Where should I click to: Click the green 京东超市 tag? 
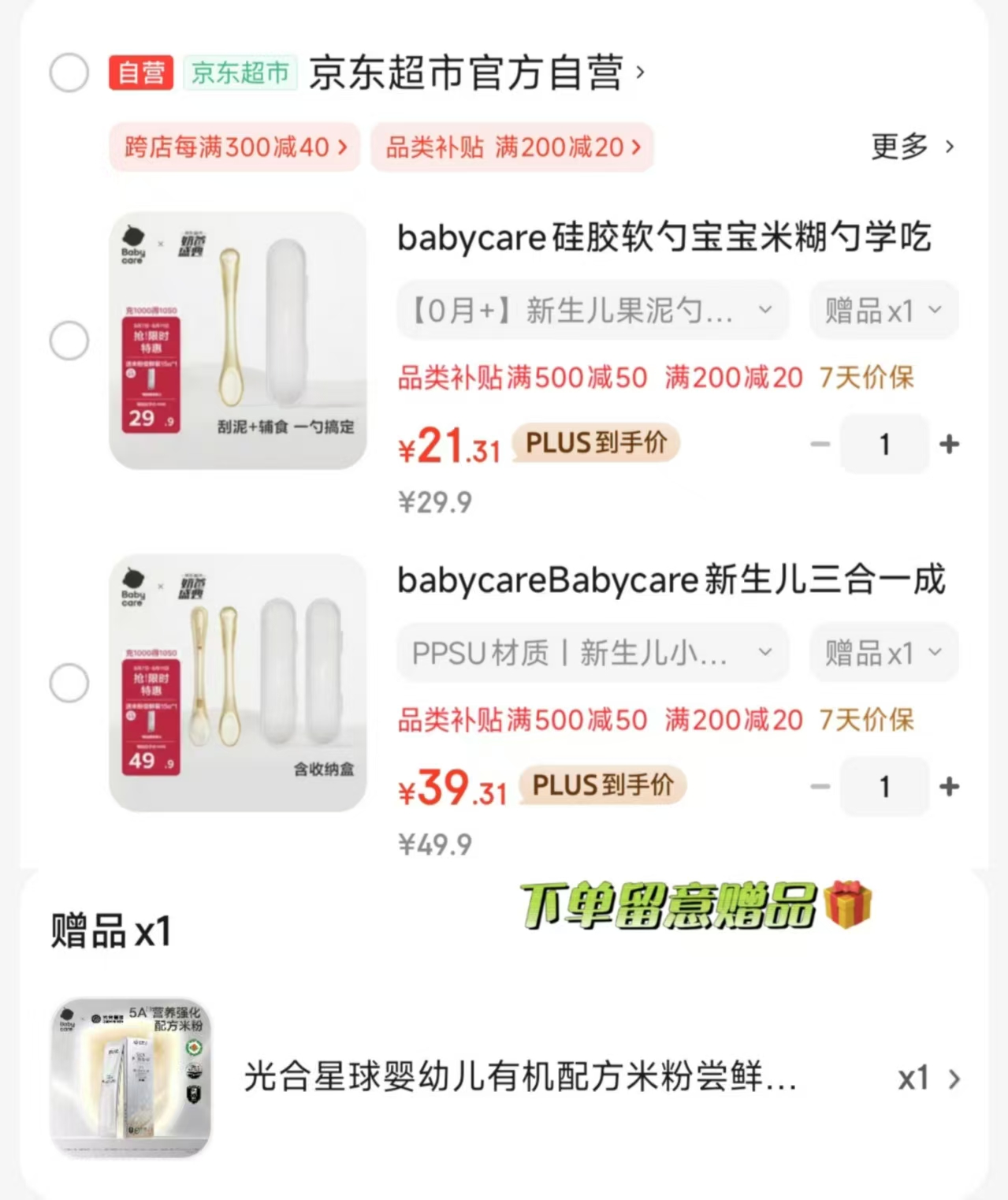point(240,73)
